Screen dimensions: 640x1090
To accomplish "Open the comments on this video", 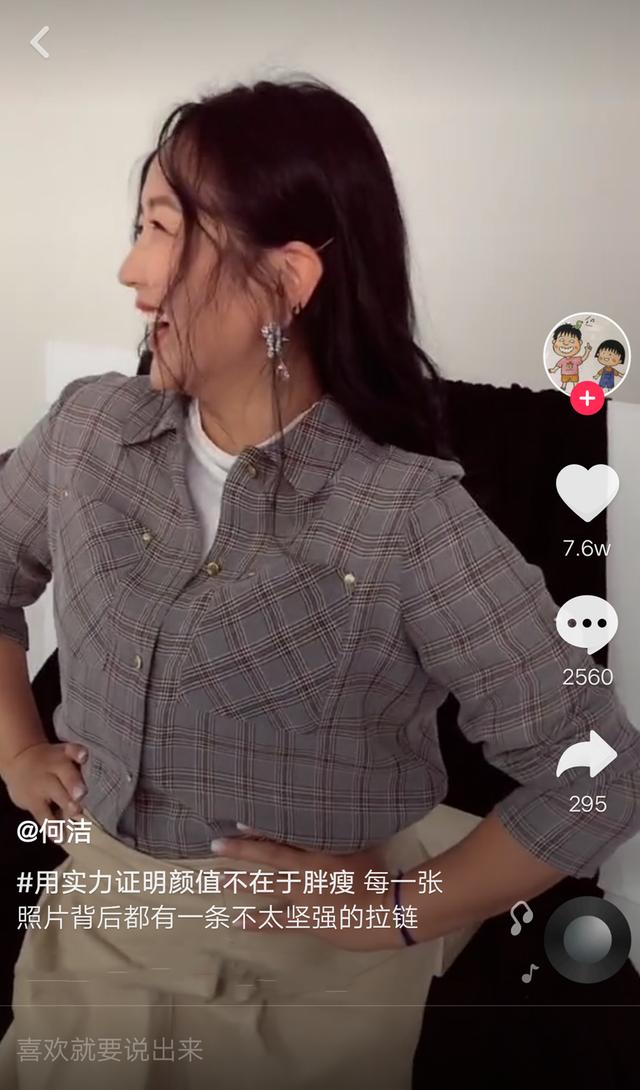I will click(x=587, y=625).
